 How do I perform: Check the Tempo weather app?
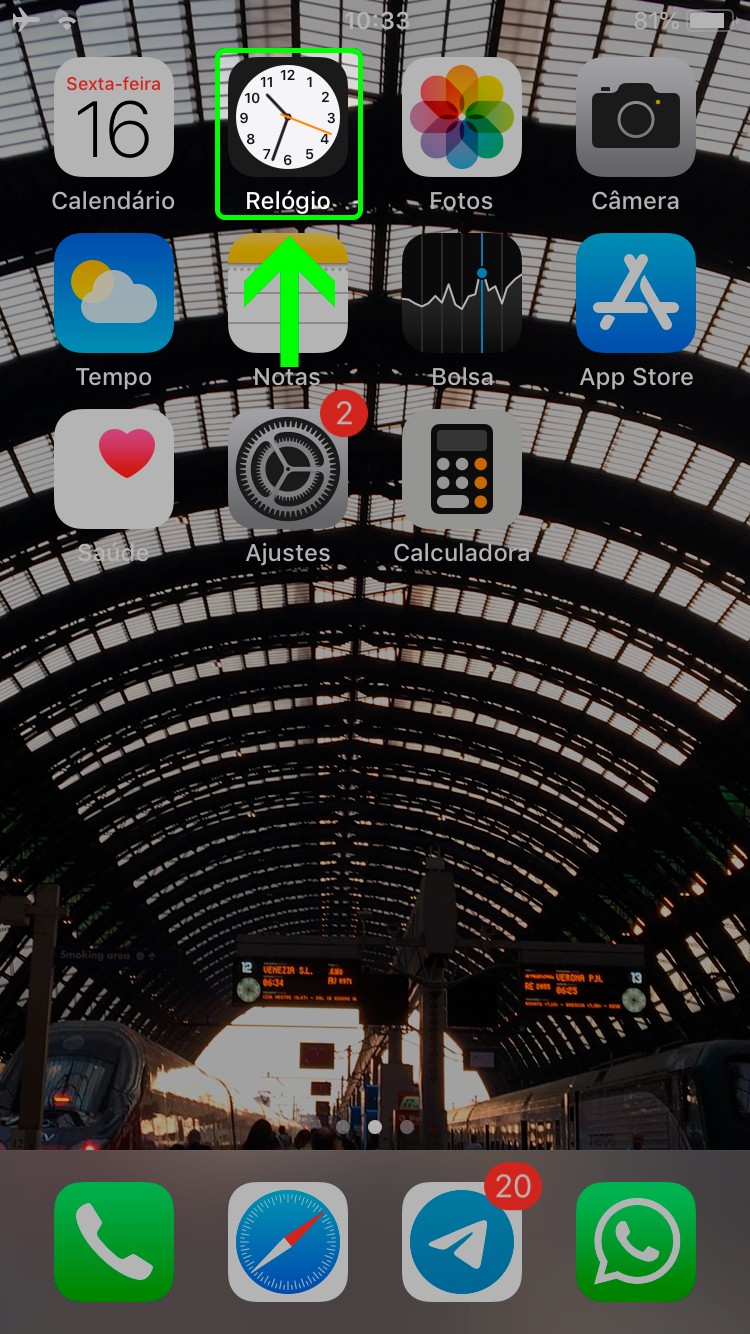(x=114, y=293)
